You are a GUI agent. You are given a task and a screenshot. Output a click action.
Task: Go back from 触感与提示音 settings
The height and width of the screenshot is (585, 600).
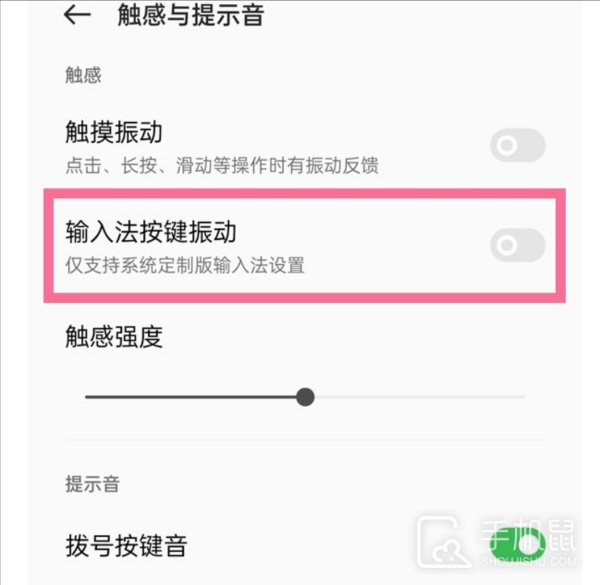pos(76,15)
